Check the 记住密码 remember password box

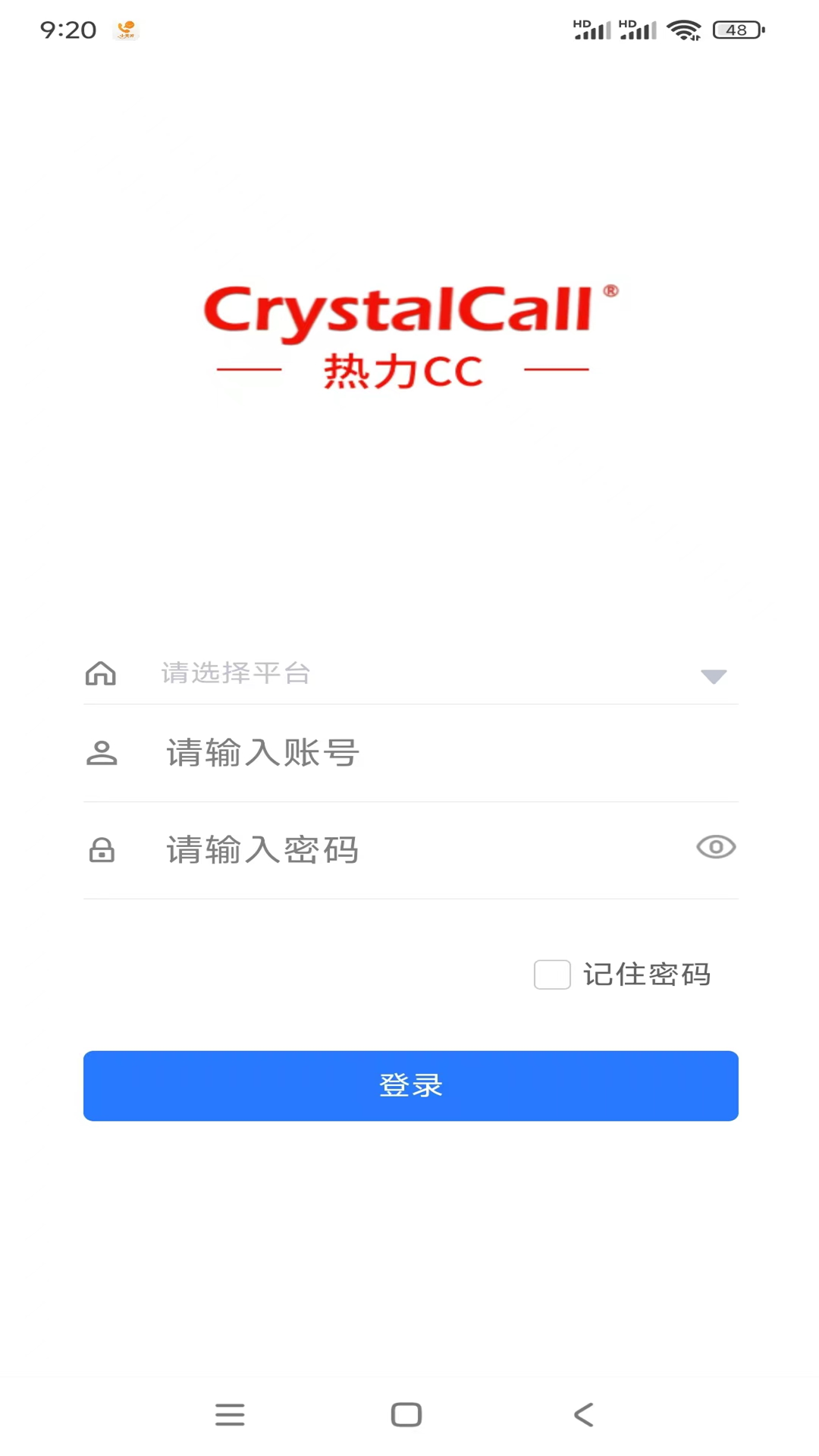[x=552, y=974]
